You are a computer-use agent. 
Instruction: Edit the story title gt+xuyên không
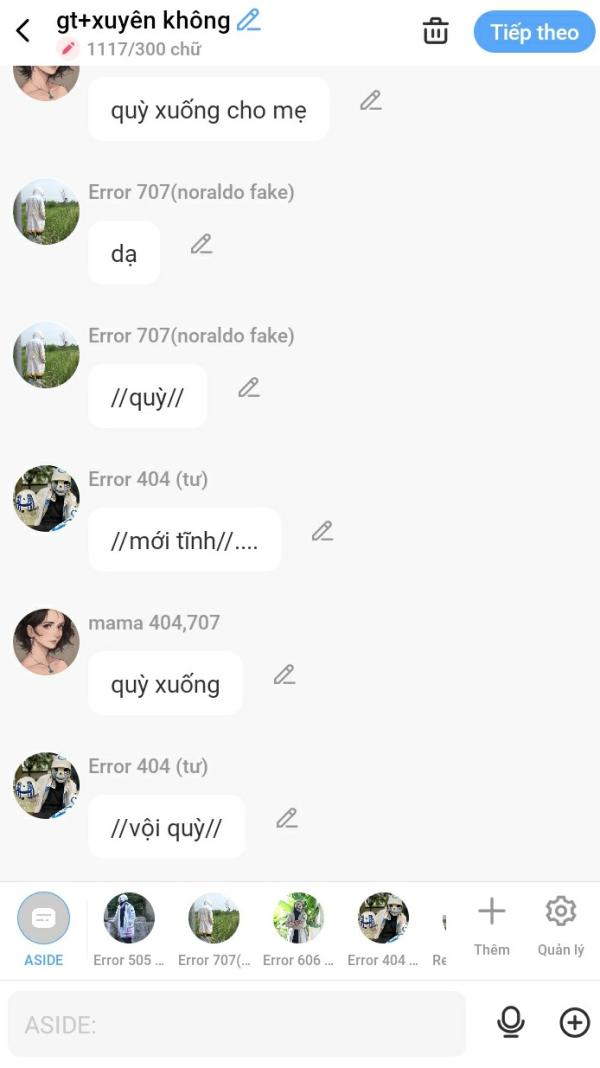pos(249,20)
